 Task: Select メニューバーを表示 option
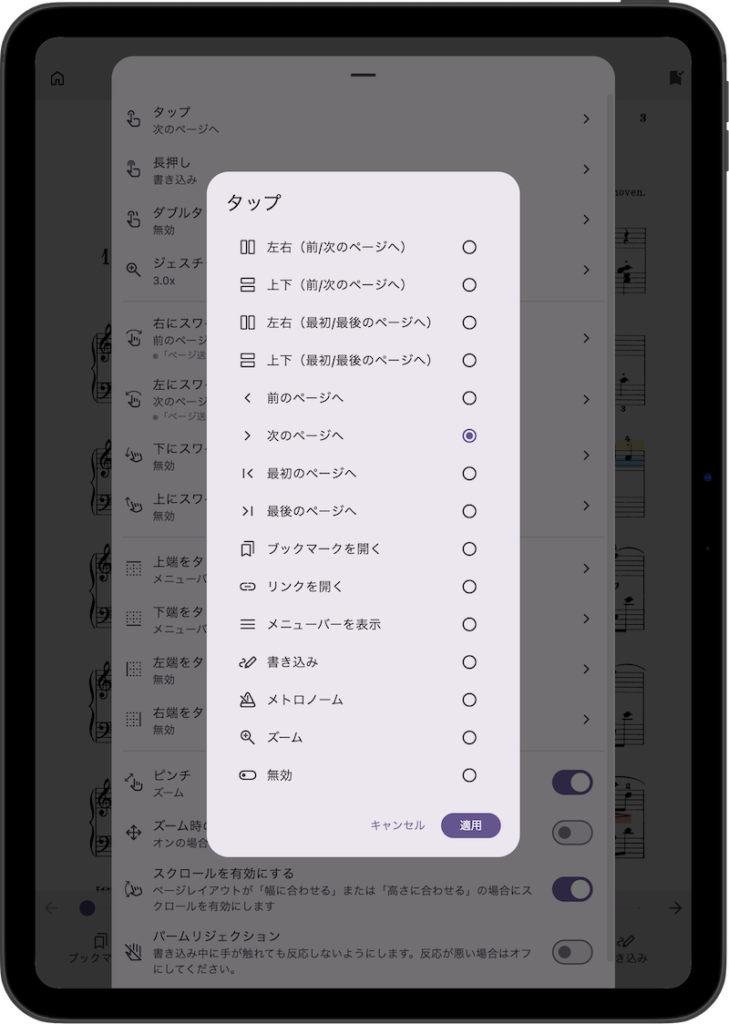[x=469, y=624]
